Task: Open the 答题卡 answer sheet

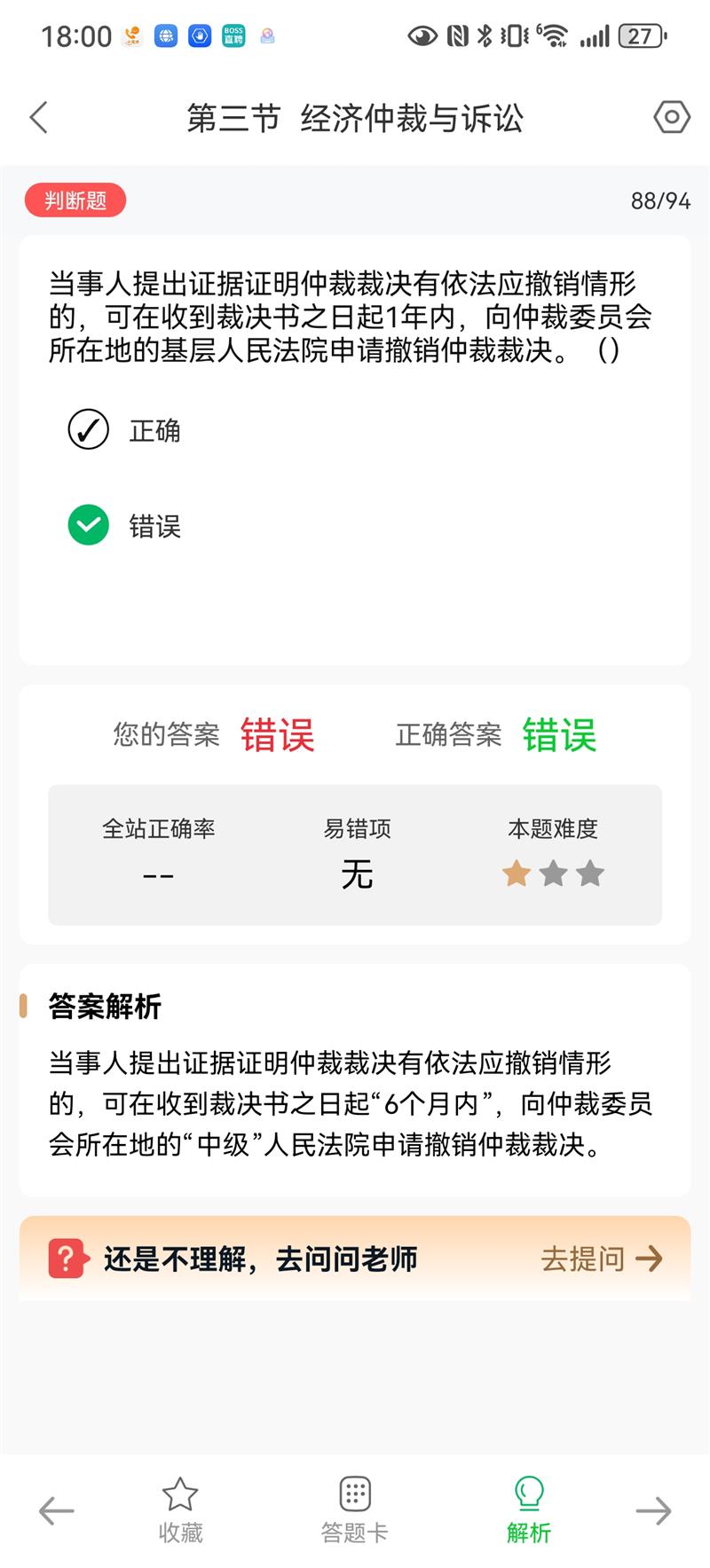Action: click(x=354, y=1510)
